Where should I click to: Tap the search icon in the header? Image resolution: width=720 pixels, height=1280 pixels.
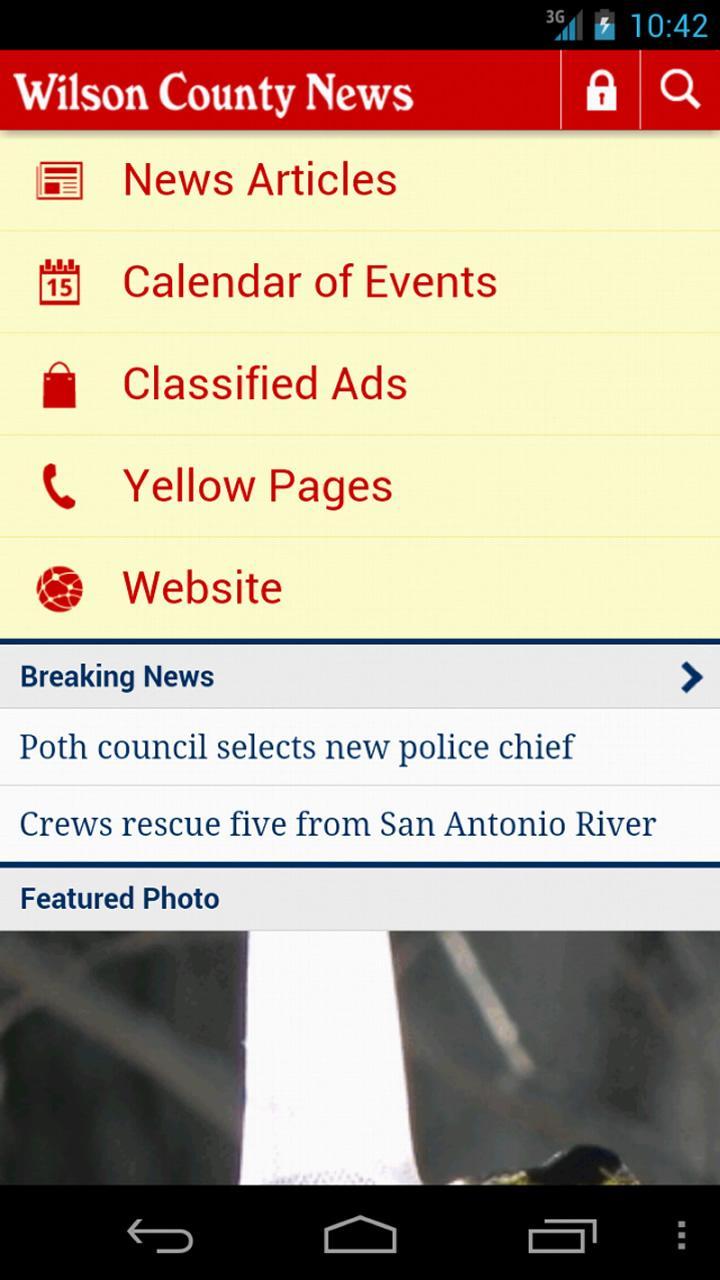pyautogui.click(x=679, y=89)
